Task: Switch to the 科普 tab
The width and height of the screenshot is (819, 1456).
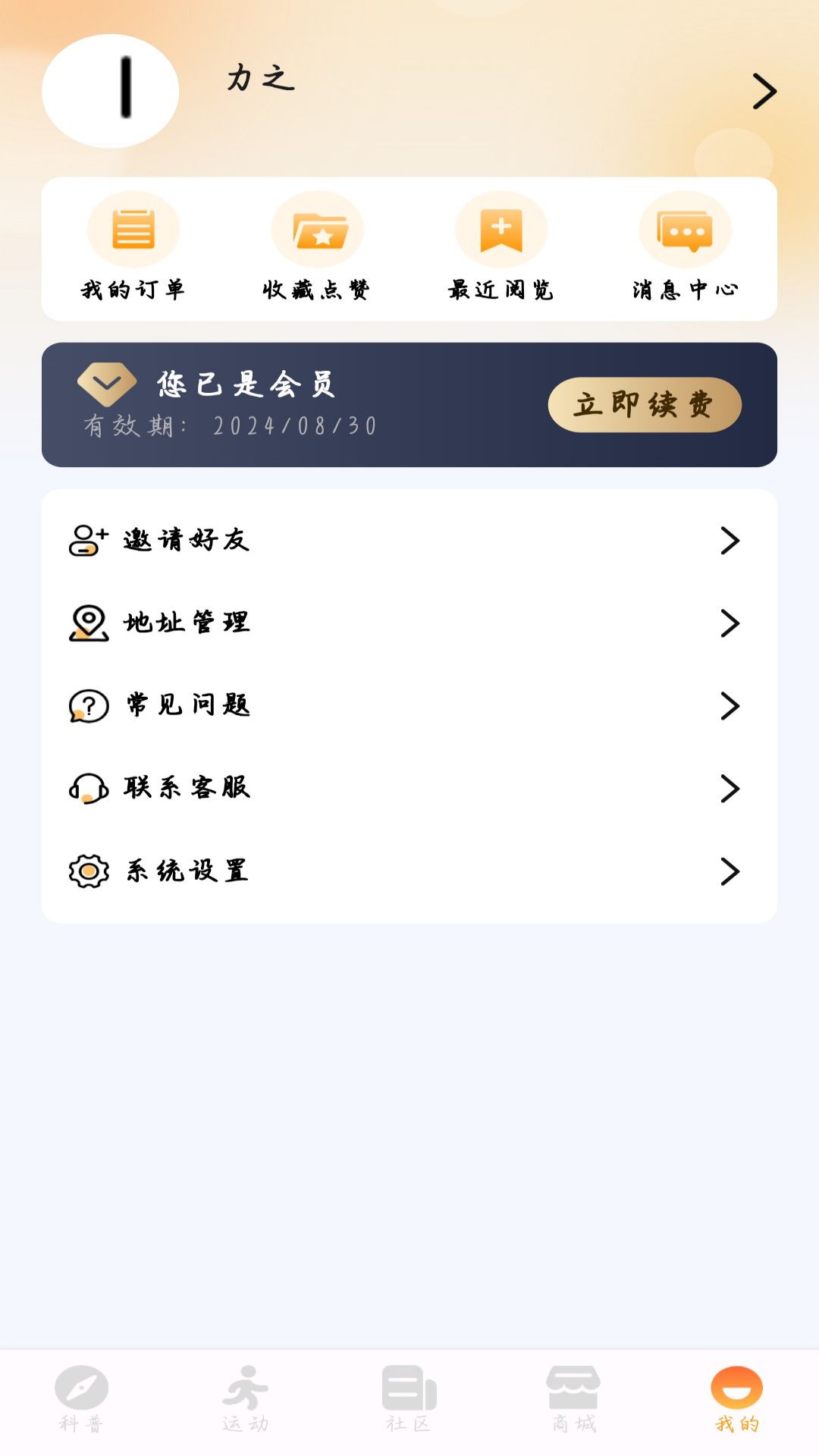Action: pyautogui.click(x=82, y=1400)
